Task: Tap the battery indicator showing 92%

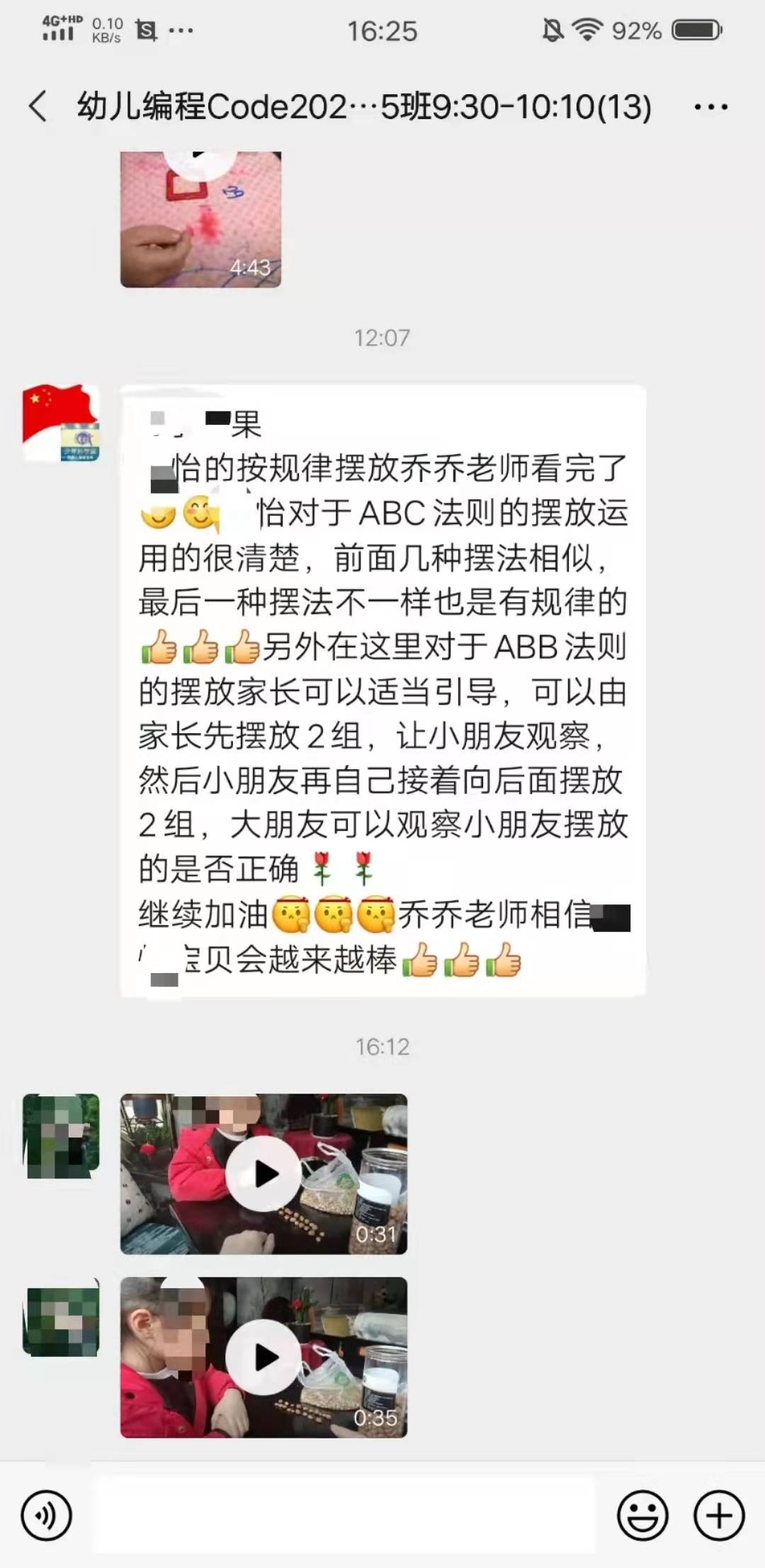Action: (x=691, y=30)
